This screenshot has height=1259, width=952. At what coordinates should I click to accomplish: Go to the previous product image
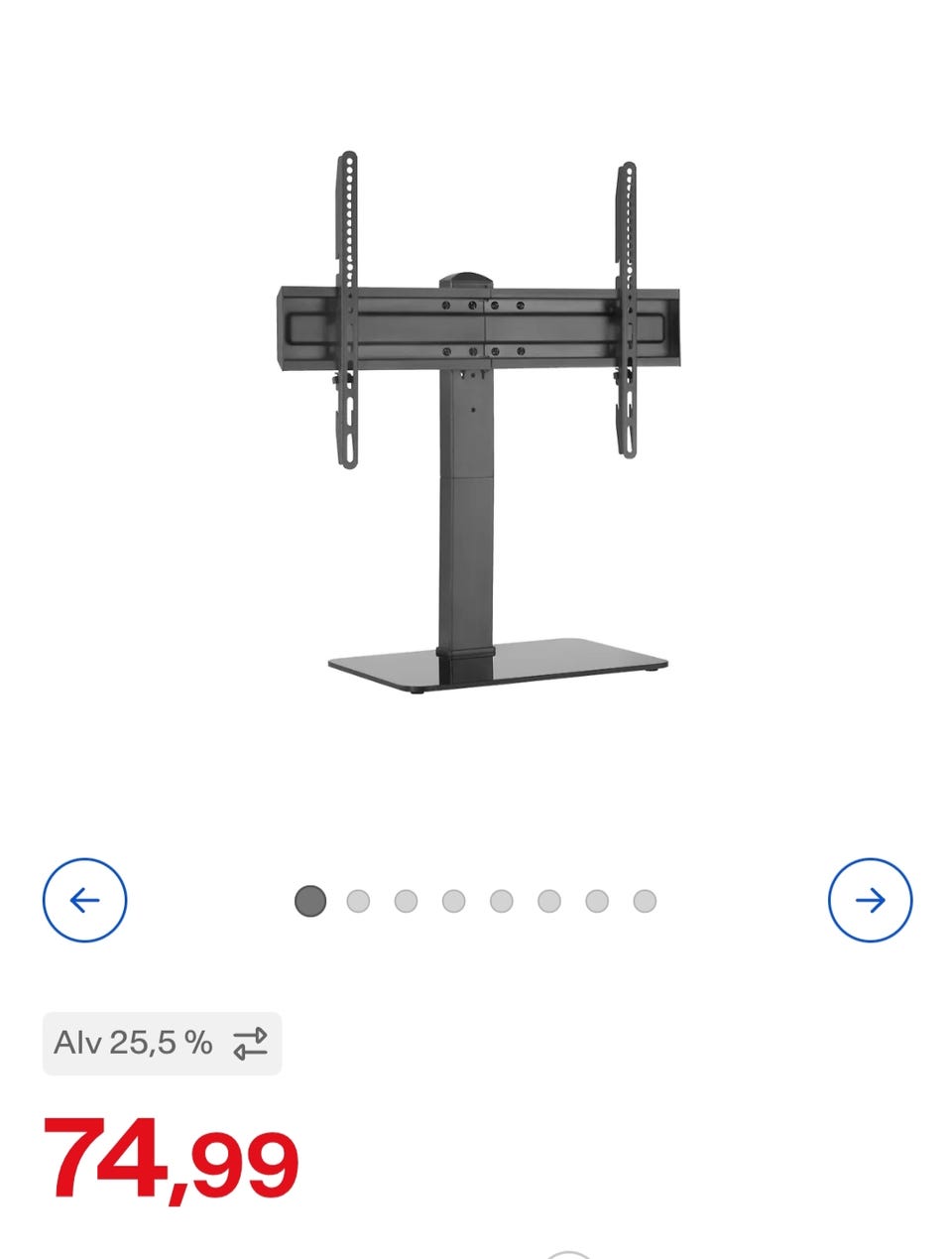85,900
